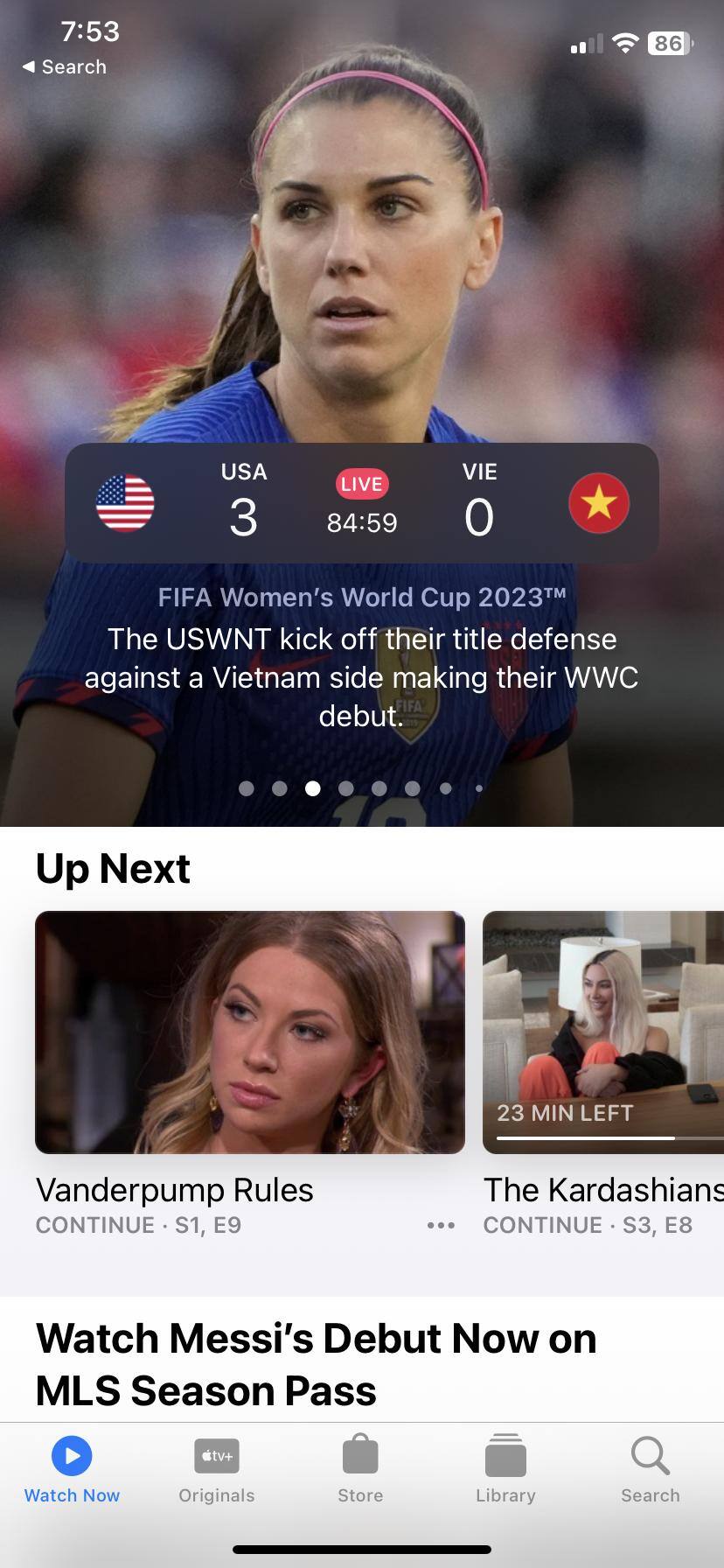Screen dimensions: 724x1568
Task: Go back to Search app via breadcrumb
Action: click(x=64, y=67)
